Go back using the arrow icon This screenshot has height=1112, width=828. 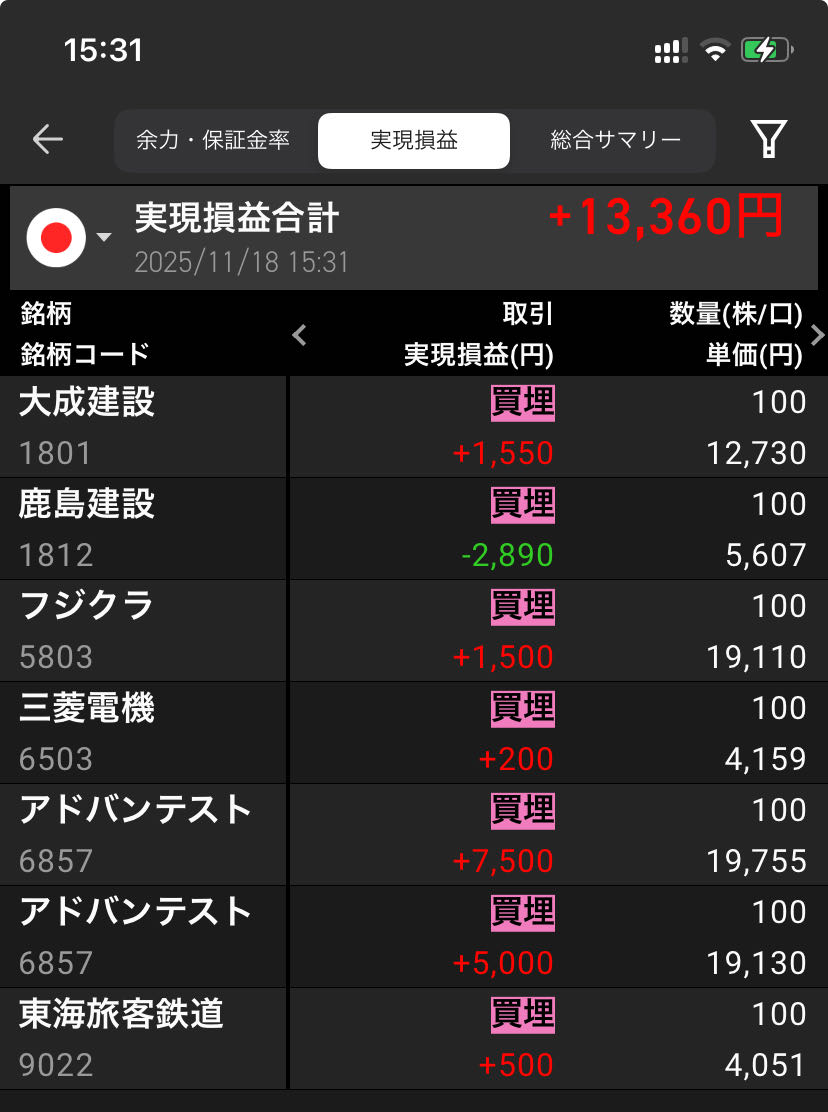click(x=47, y=140)
